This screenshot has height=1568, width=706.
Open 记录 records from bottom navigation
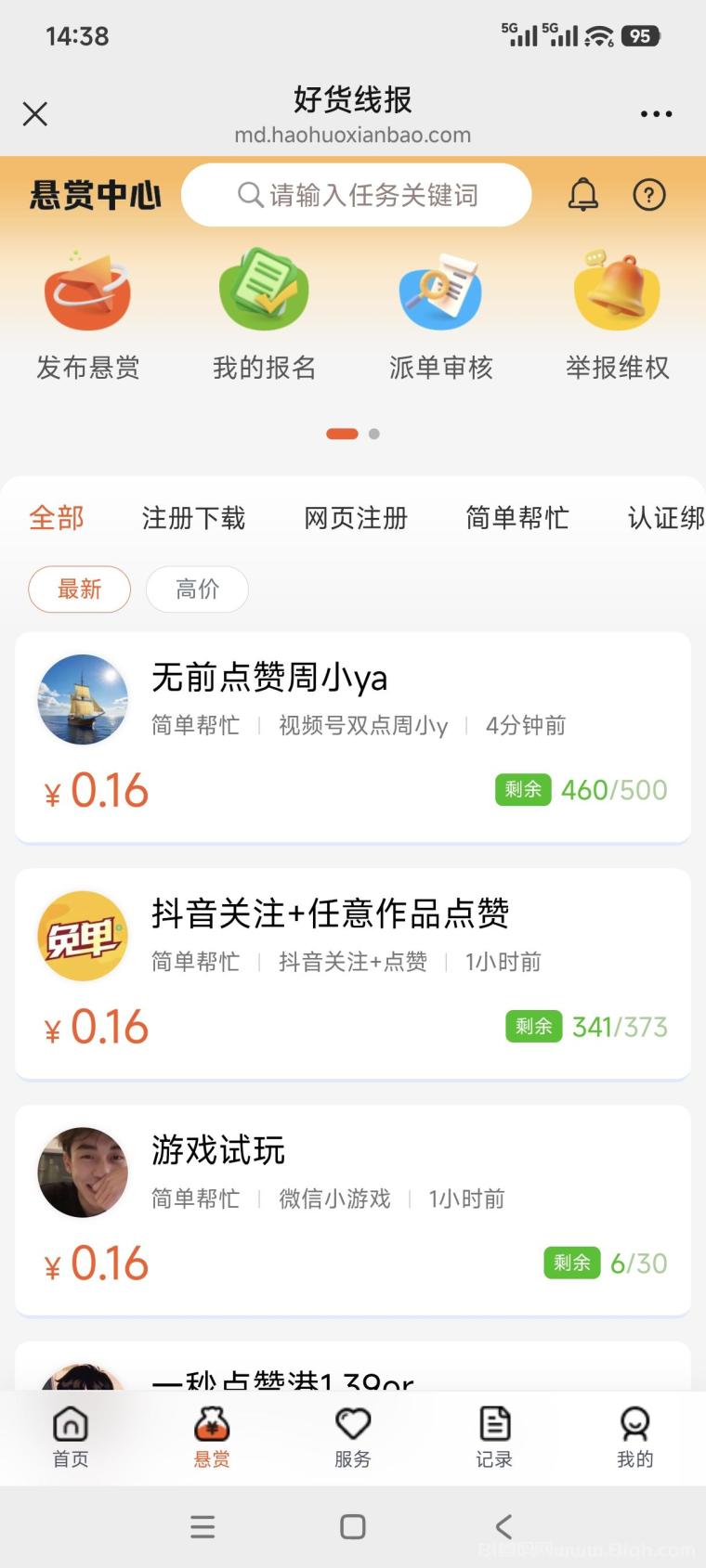[x=493, y=1434]
